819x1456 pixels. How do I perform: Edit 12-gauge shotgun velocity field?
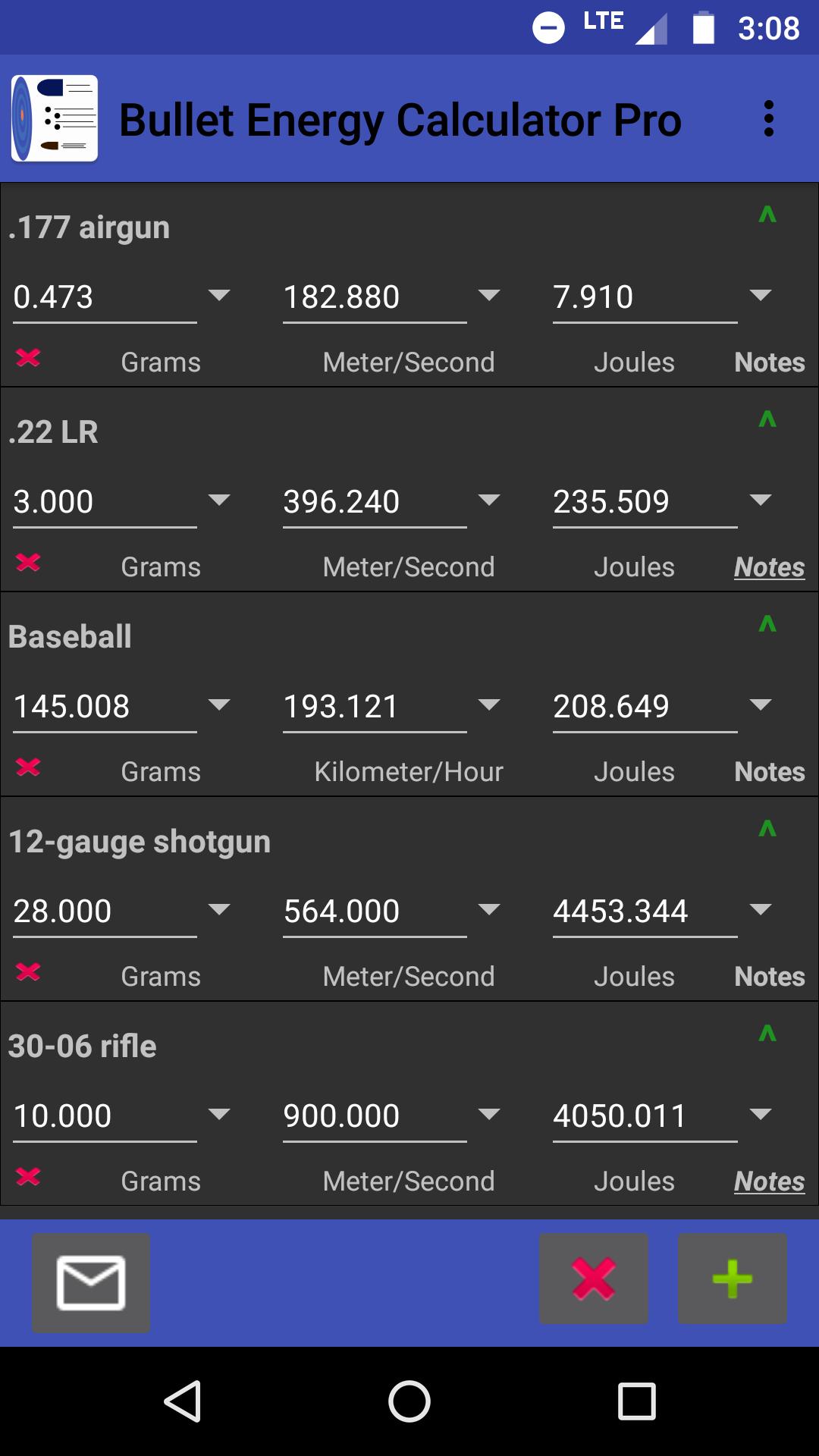click(x=374, y=912)
